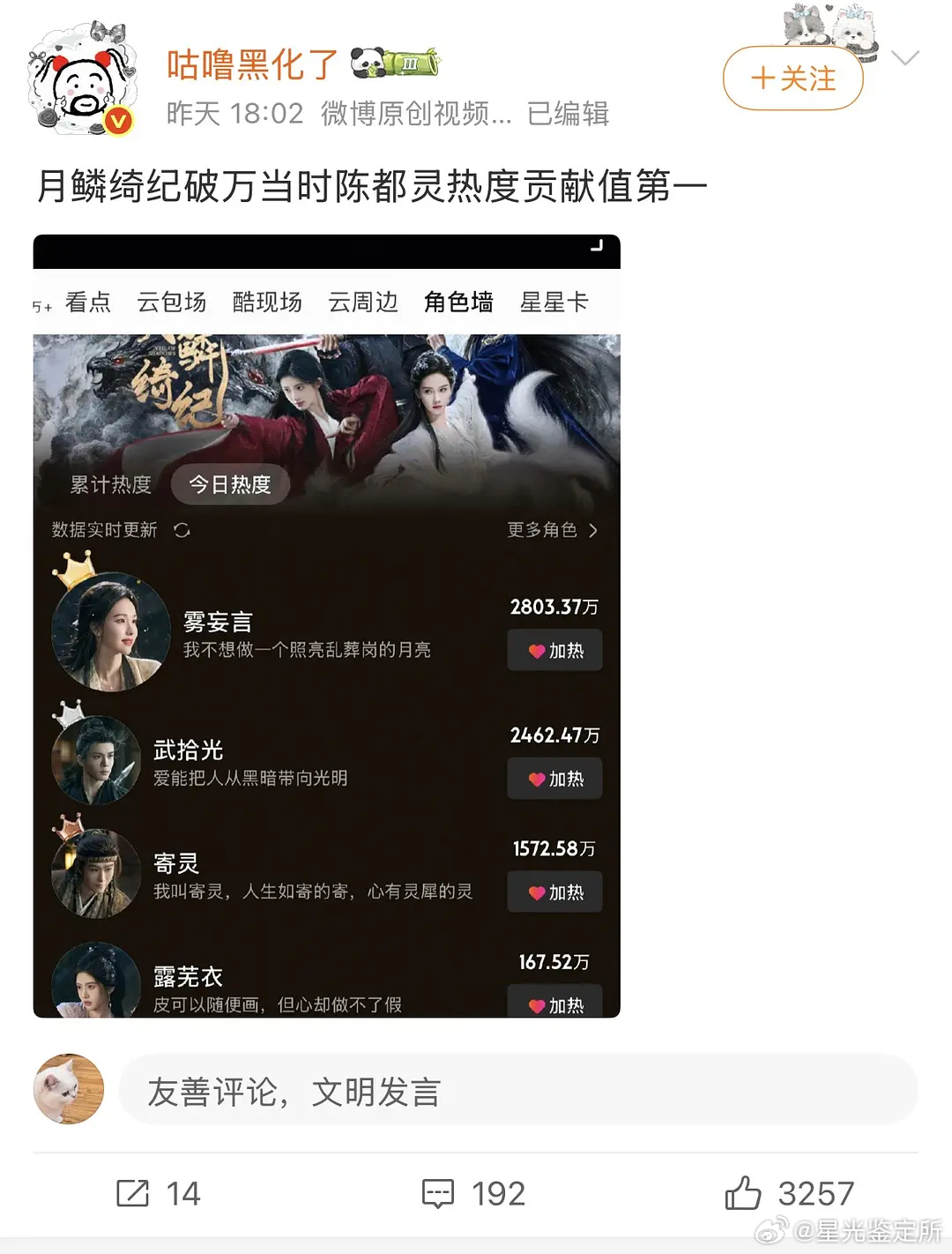Click the panda emoji beside the username
The height and width of the screenshot is (1254, 952).
click(x=366, y=63)
